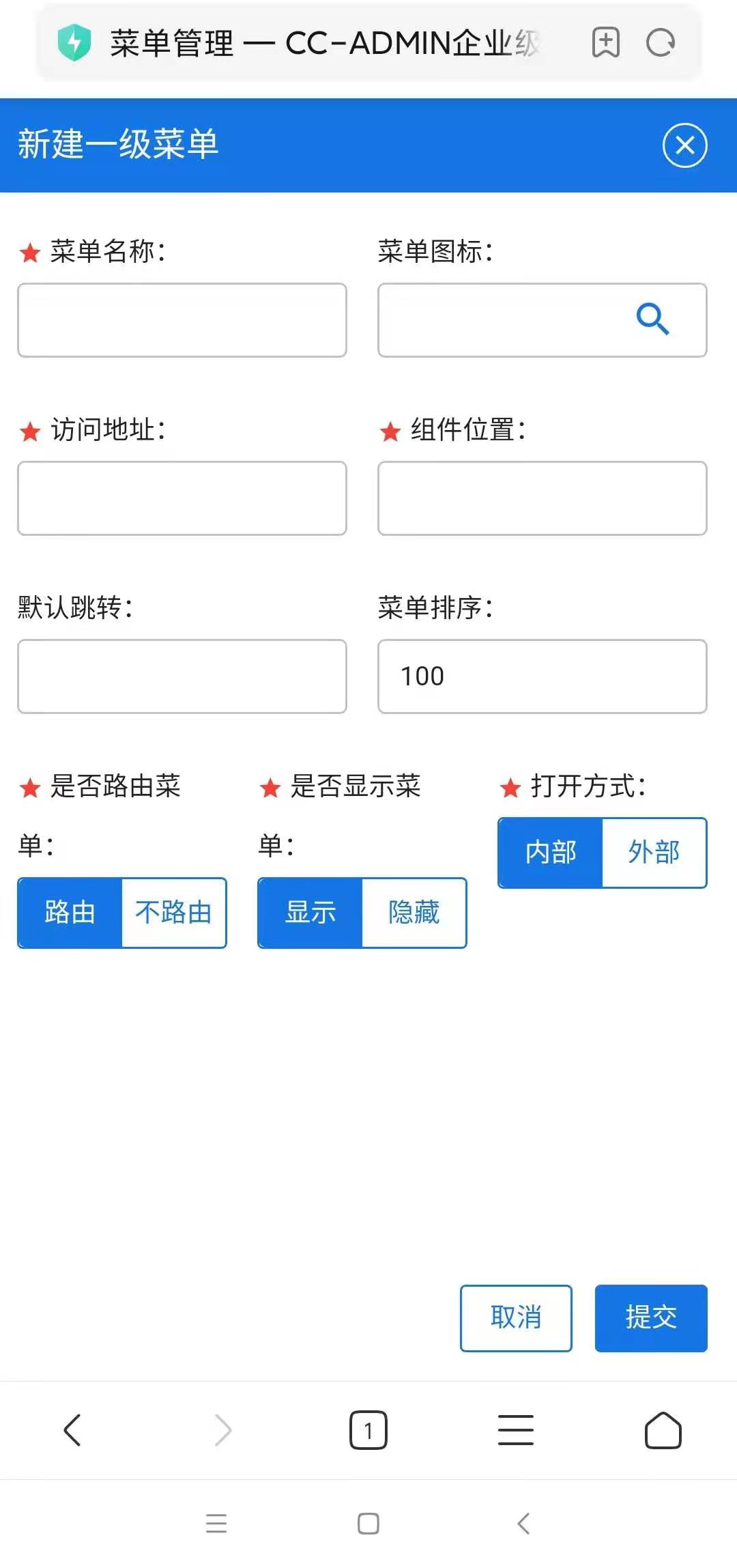The width and height of the screenshot is (737, 1568).
Task: Dismiss the 新建一级菜单 dialog
Action: [x=683, y=145]
